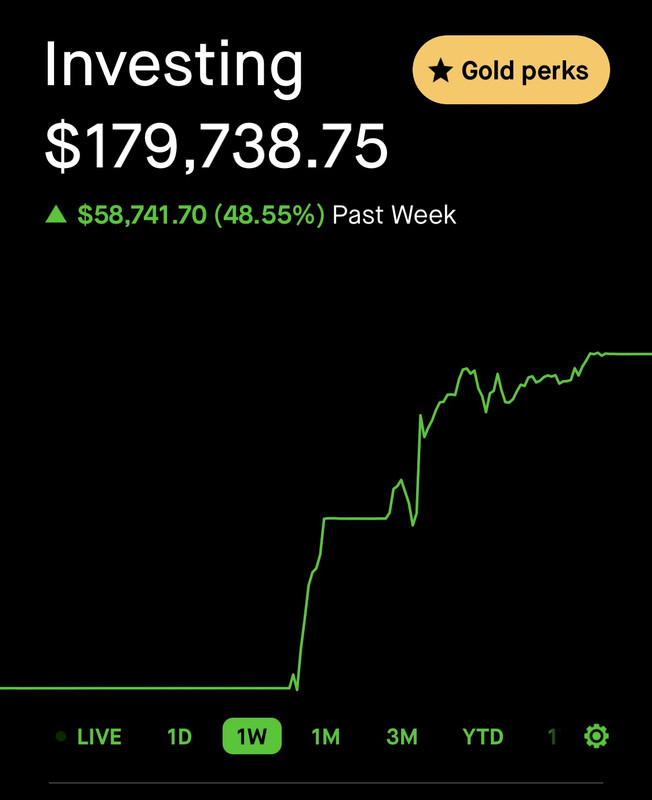The height and width of the screenshot is (800, 652).
Task: Open the Gold perks button
Action: [x=511, y=70]
